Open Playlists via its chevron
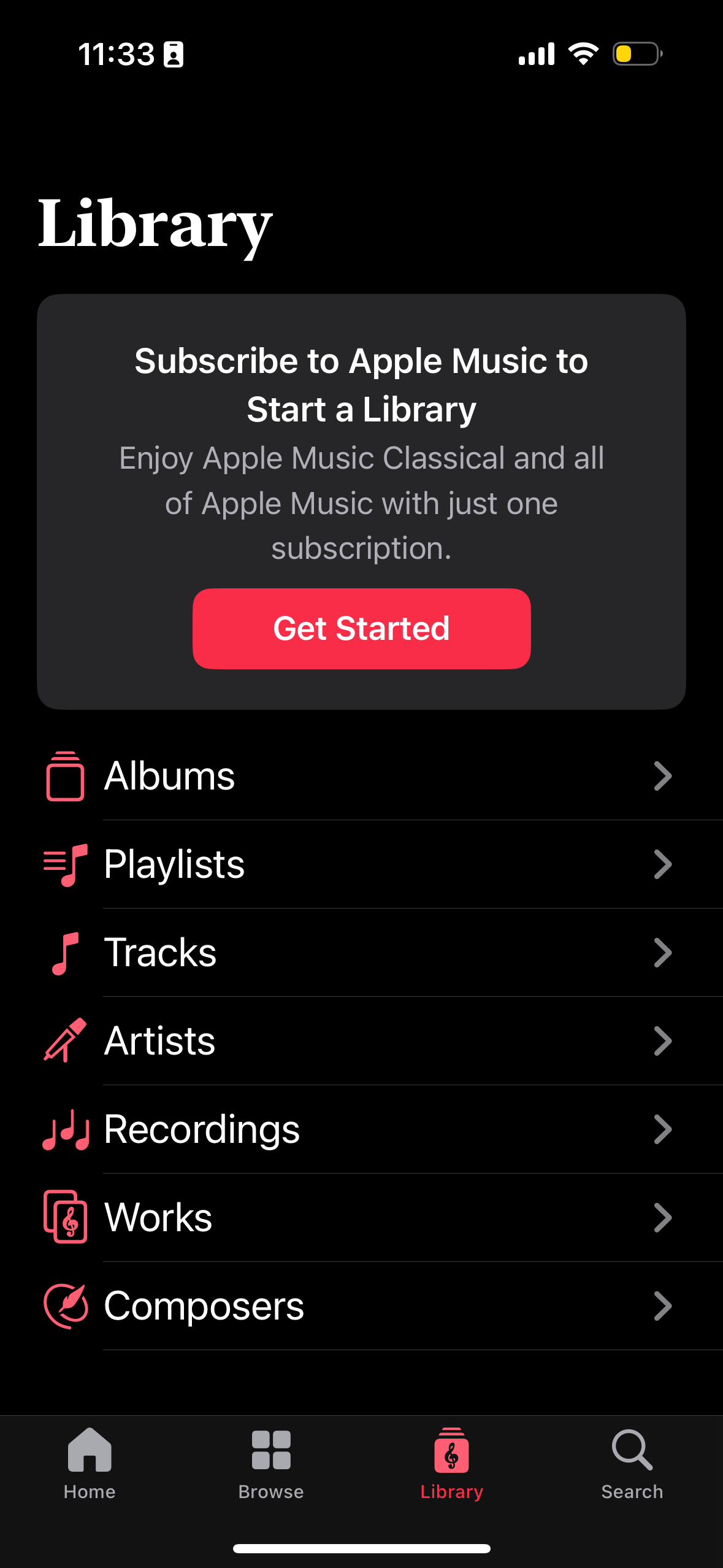The image size is (723, 1568). coord(664,864)
